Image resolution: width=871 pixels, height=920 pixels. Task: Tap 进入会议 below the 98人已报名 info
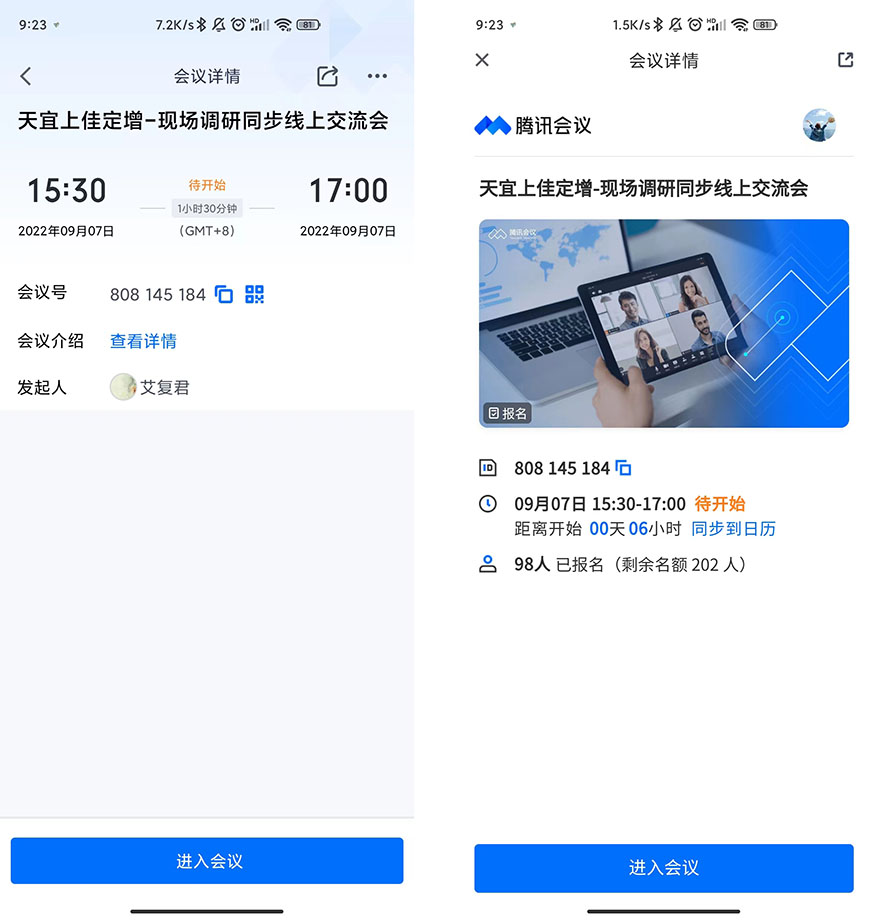[x=663, y=867]
